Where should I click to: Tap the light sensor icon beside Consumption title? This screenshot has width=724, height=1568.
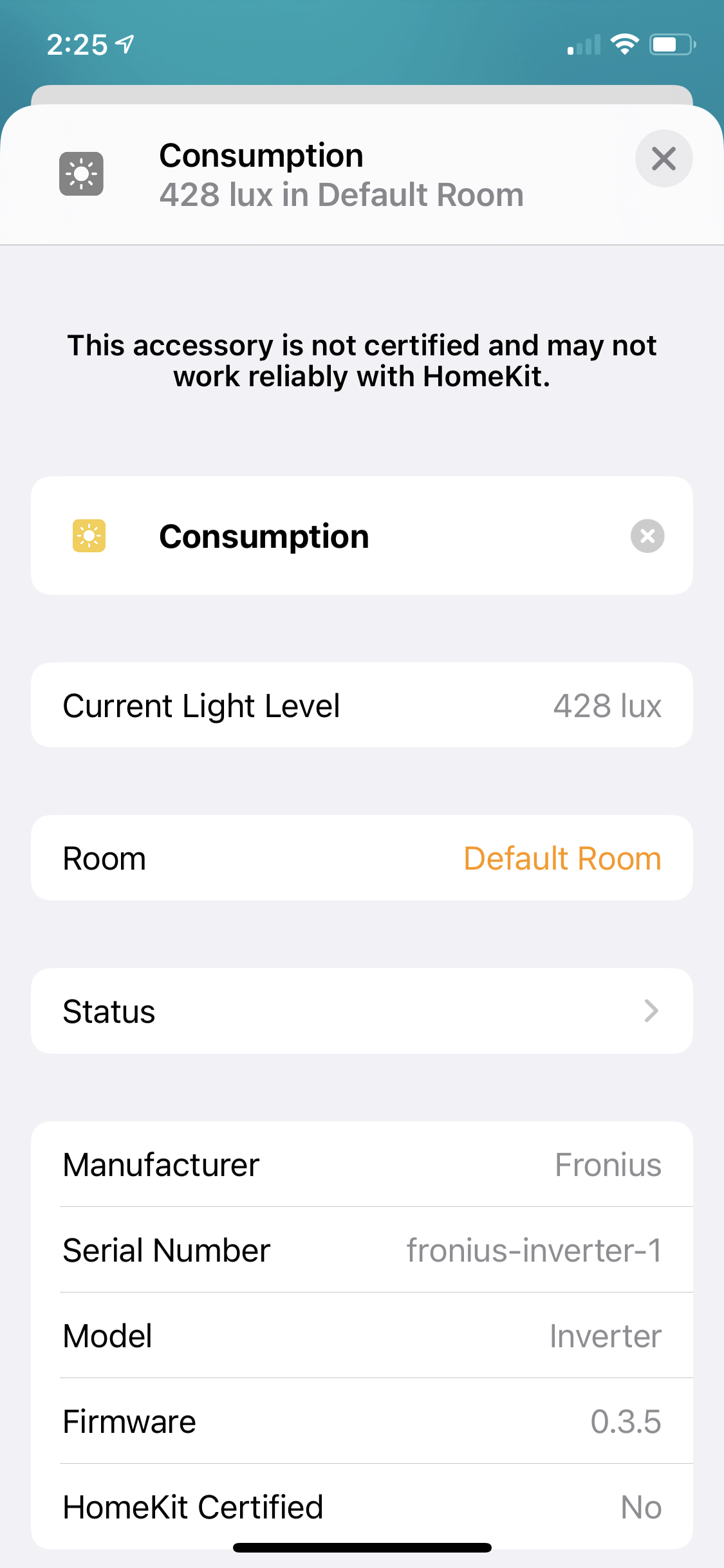pos(82,173)
